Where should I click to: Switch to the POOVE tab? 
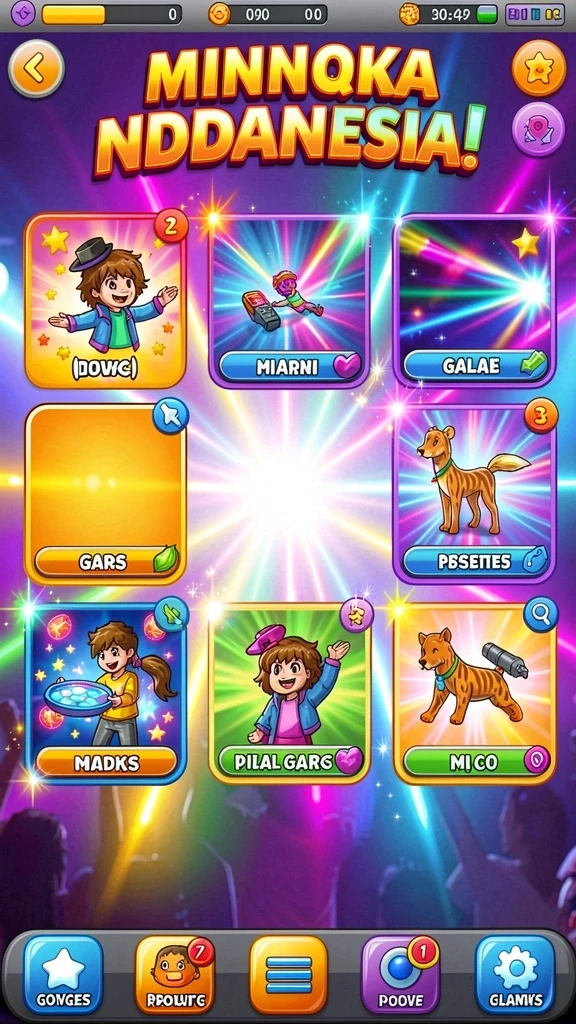tap(401, 974)
